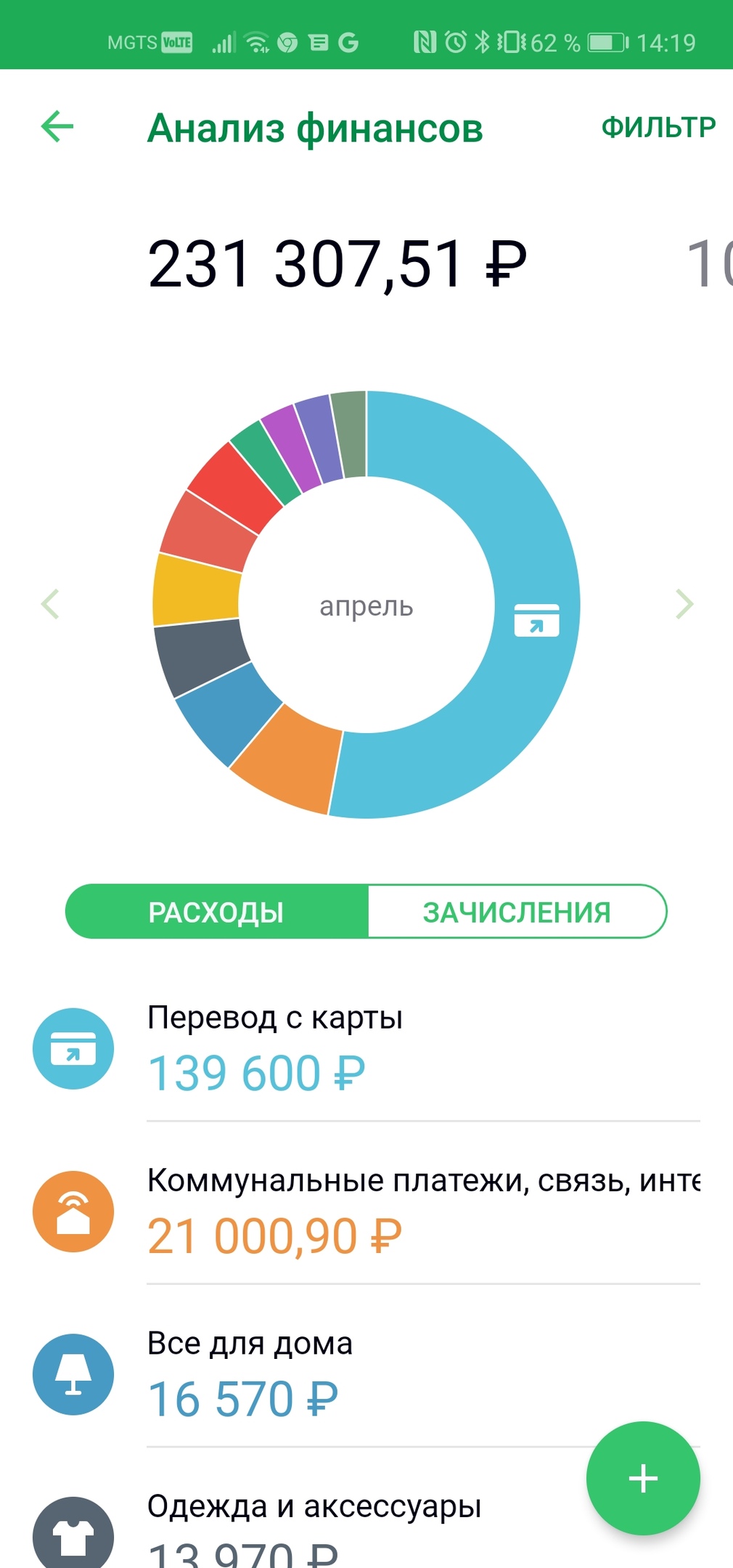Go back using the top-left arrow
Image resolution: width=733 pixels, height=1568 pixels.
click(57, 127)
